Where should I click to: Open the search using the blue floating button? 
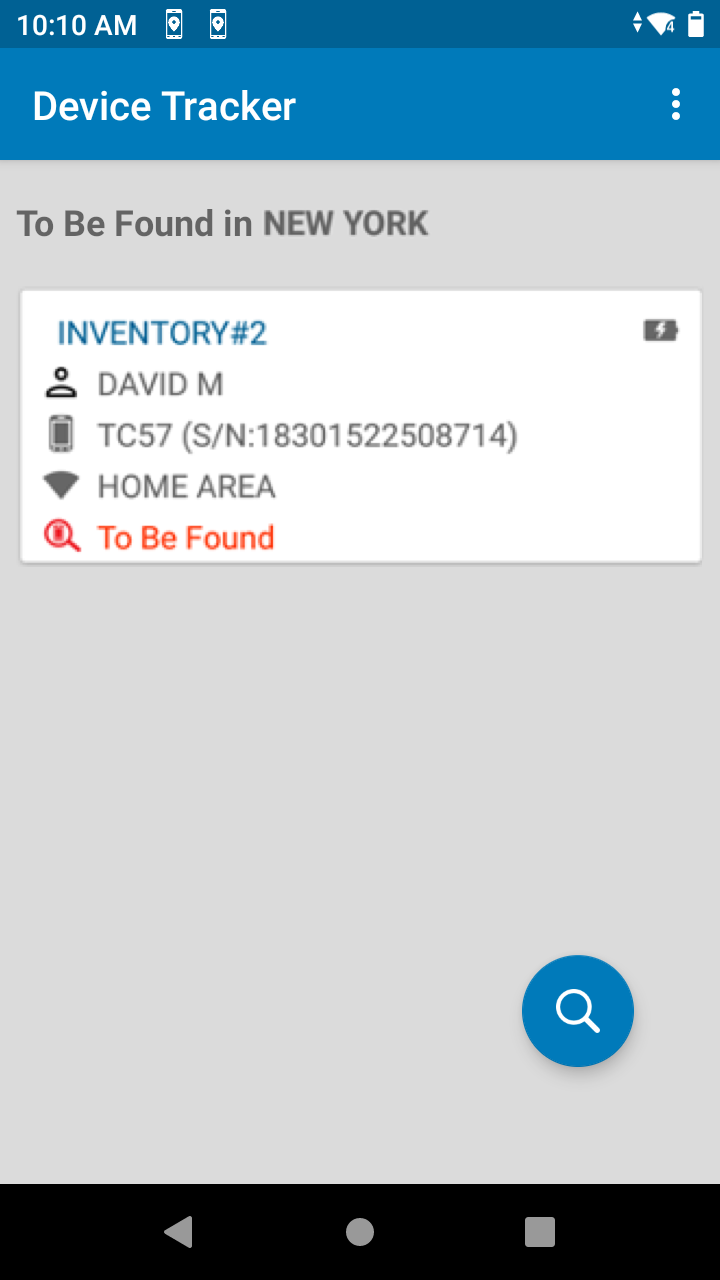[578, 1010]
